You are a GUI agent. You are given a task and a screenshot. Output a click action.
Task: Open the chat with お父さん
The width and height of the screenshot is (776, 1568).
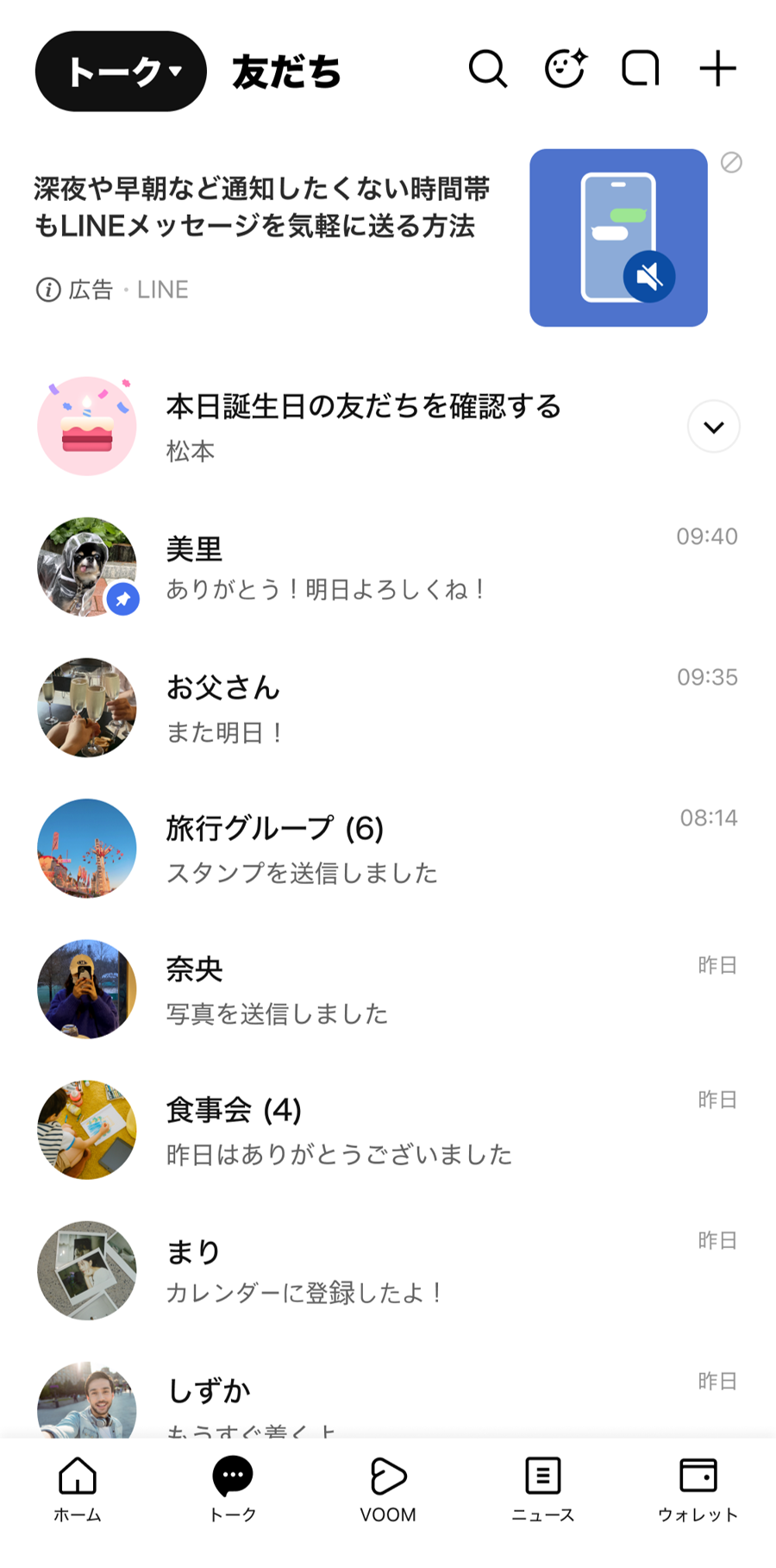pos(388,708)
